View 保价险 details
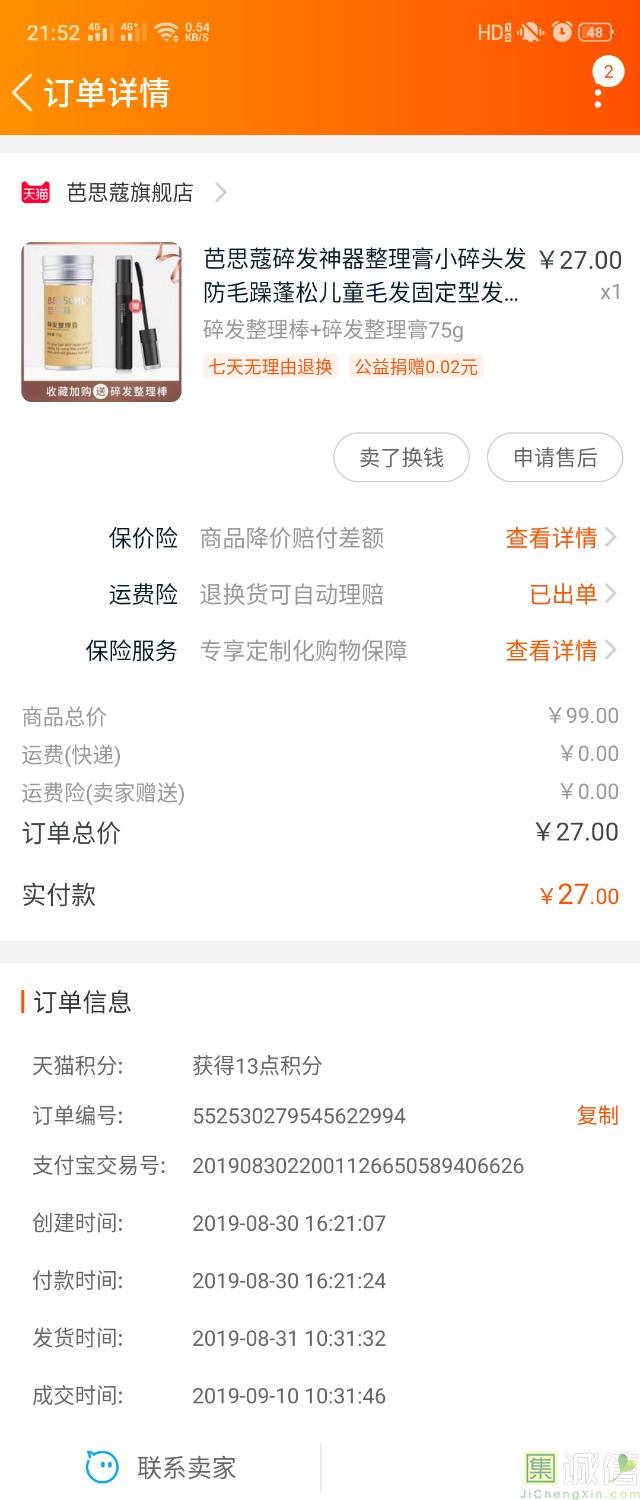640x1500 pixels. click(x=560, y=538)
